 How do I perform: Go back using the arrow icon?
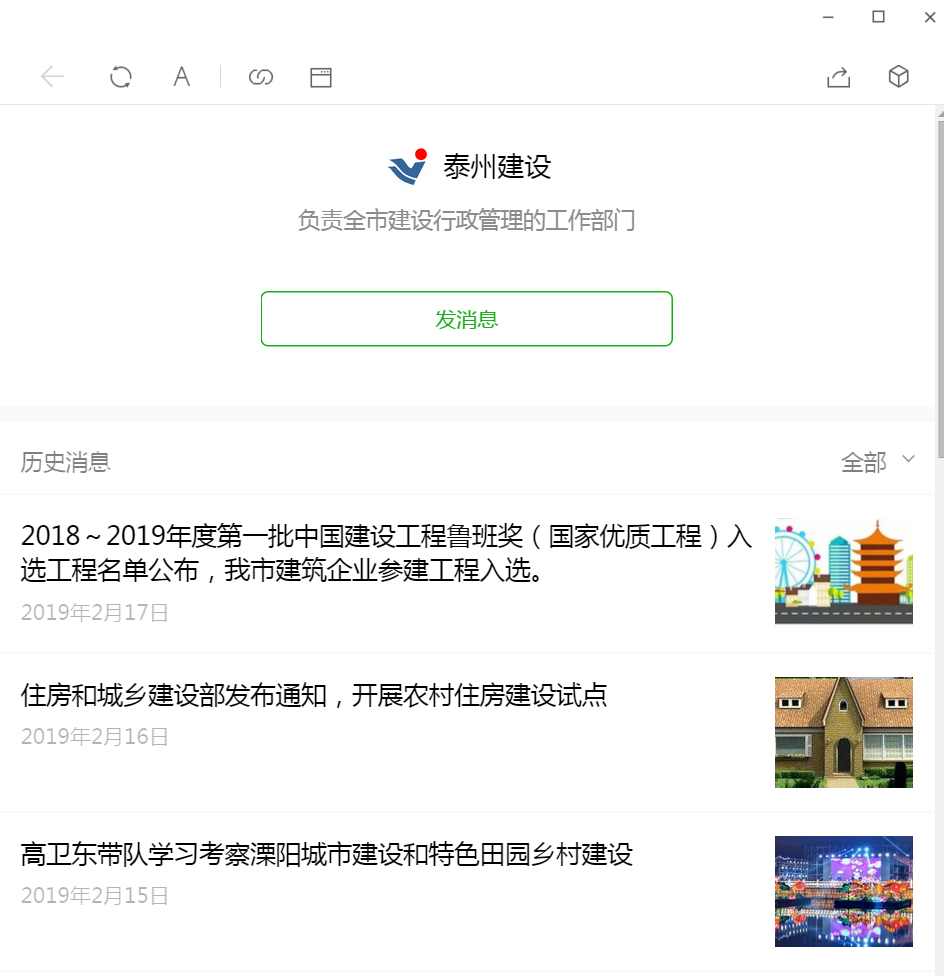(52, 77)
